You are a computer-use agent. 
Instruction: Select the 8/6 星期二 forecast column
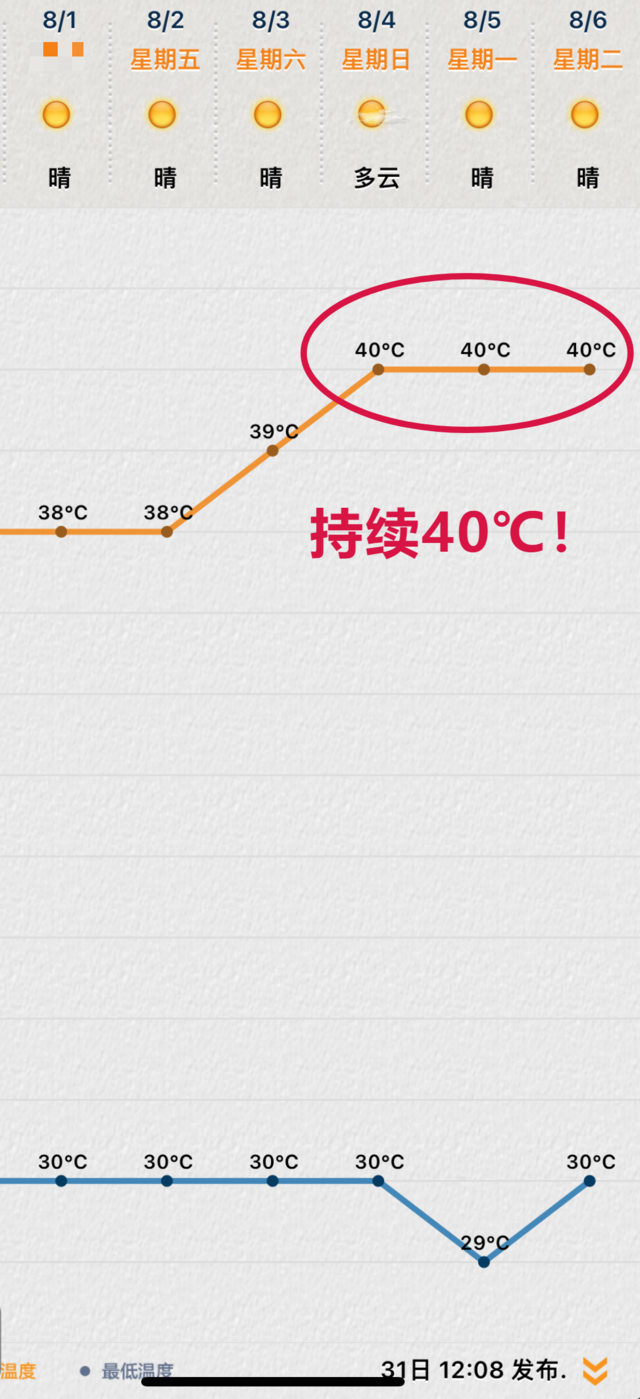click(587, 100)
